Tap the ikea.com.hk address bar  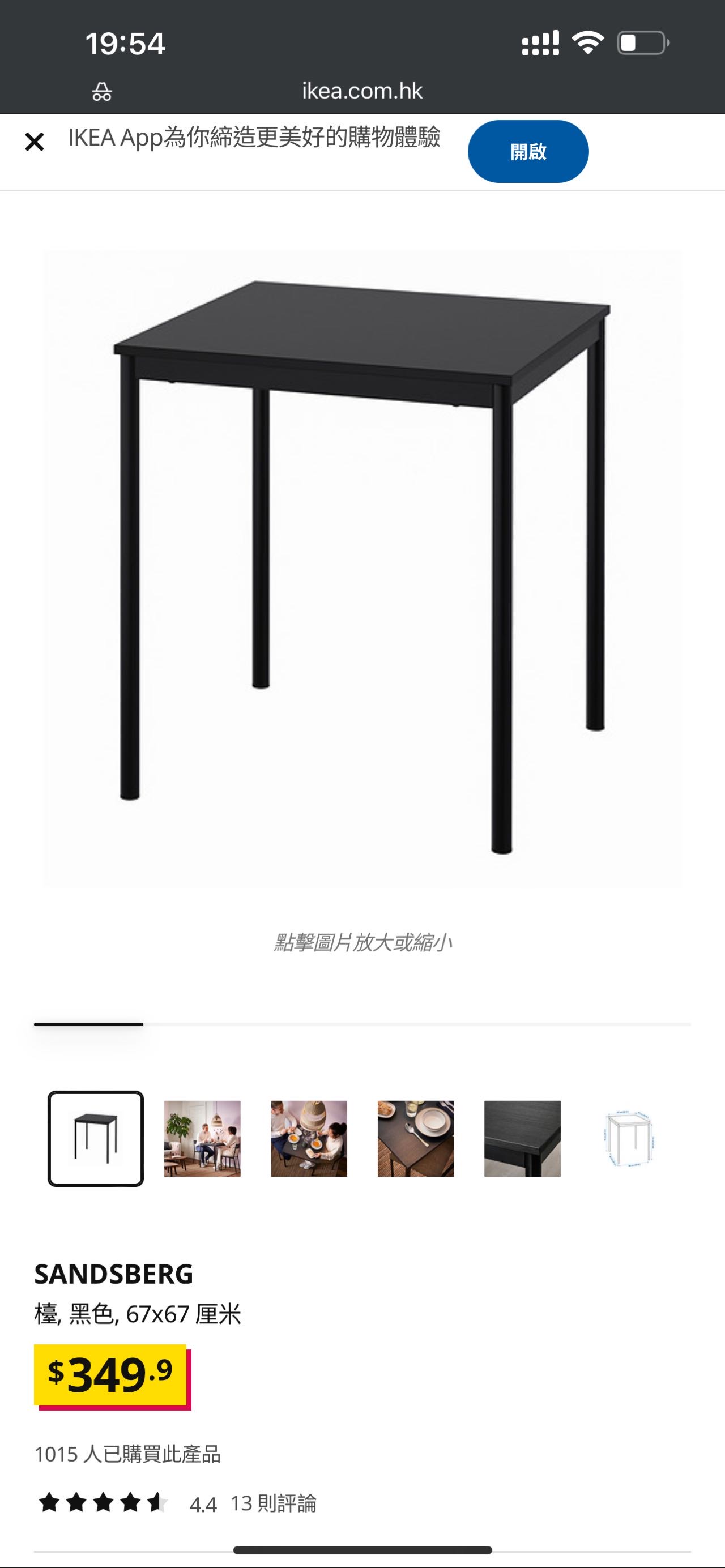(x=362, y=91)
